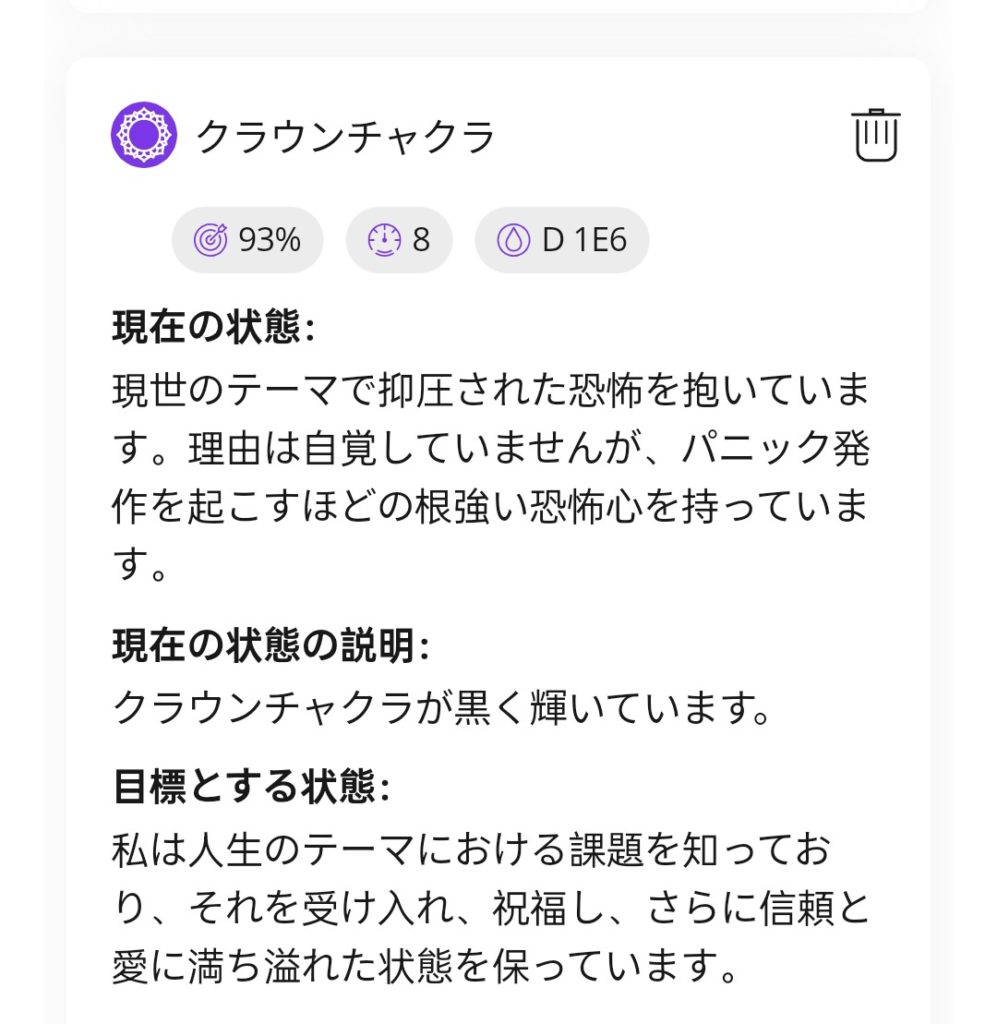This screenshot has height=1024, width=997.
Task: Tap the intensity 8 chip
Action: tap(399, 240)
